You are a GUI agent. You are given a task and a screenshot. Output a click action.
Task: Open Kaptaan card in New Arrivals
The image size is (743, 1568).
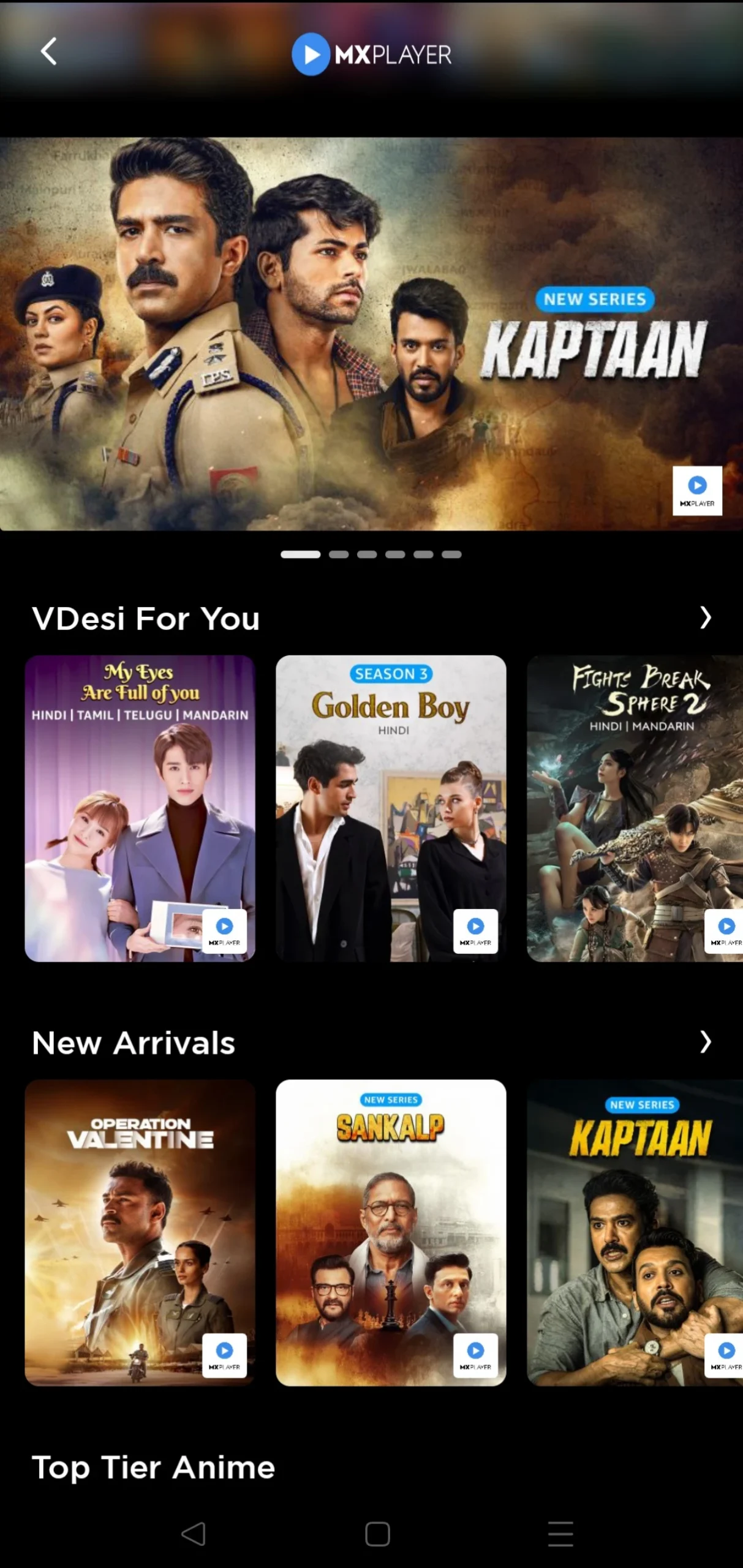[x=635, y=1232]
